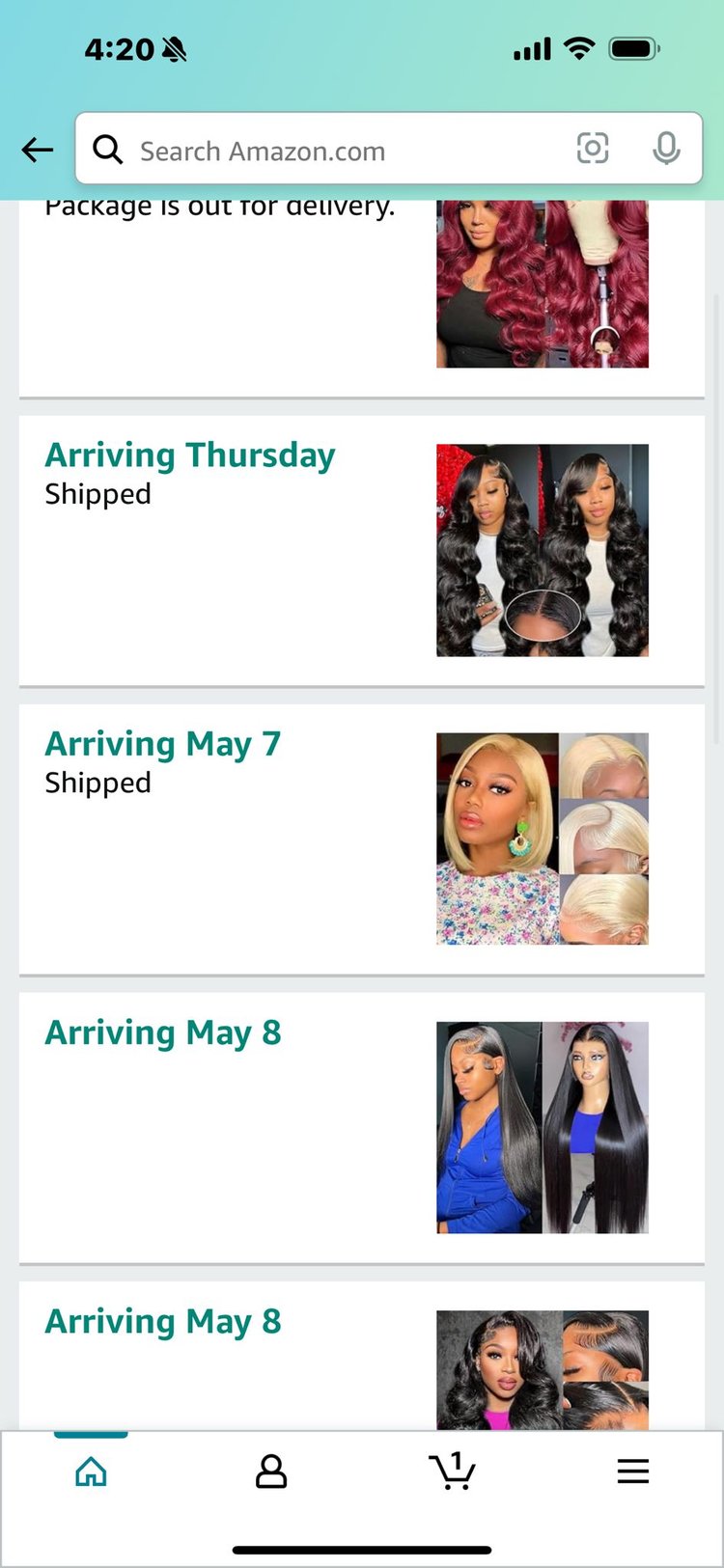Screen dimensions: 724x1568
Task: Open the shopping cart
Action: click(x=452, y=1472)
